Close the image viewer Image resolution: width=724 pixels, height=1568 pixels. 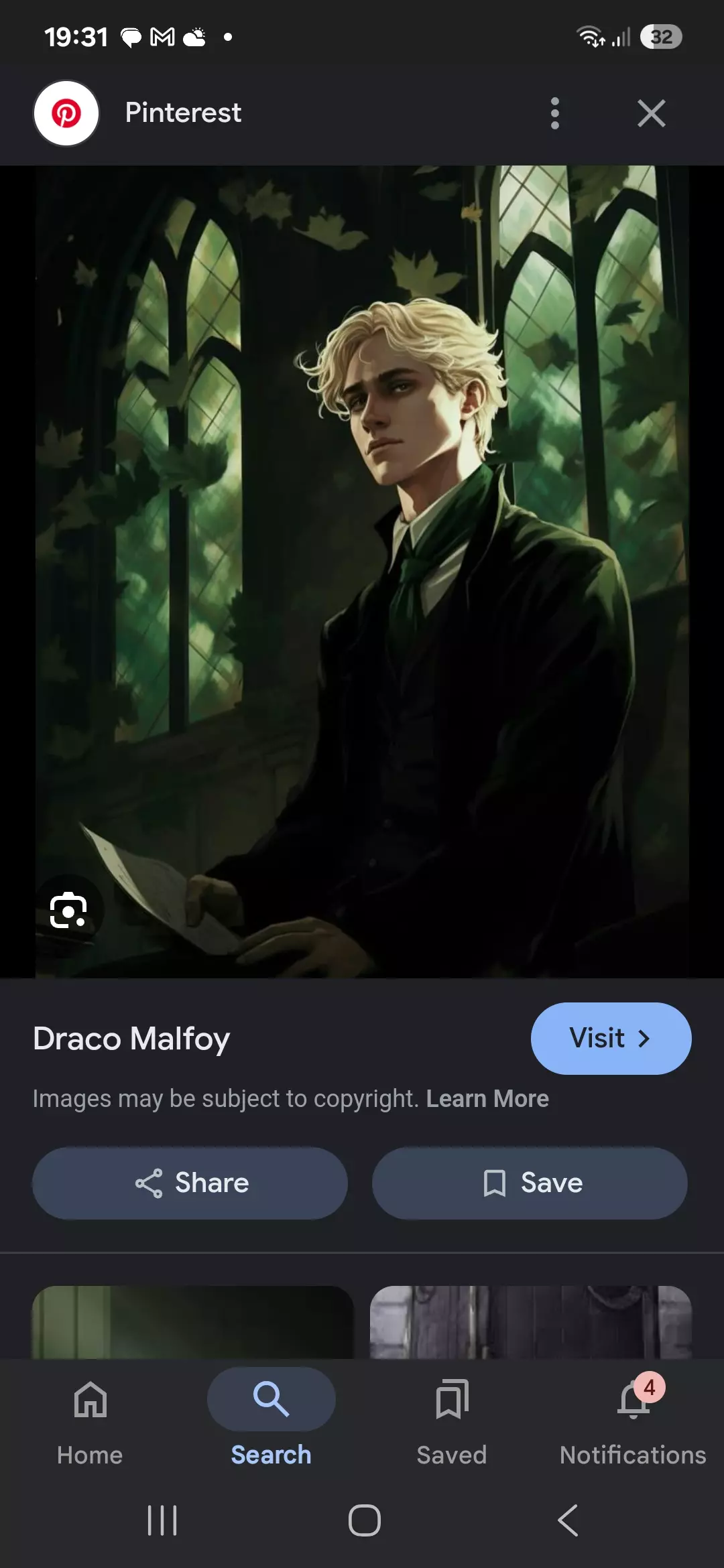pos(651,113)
